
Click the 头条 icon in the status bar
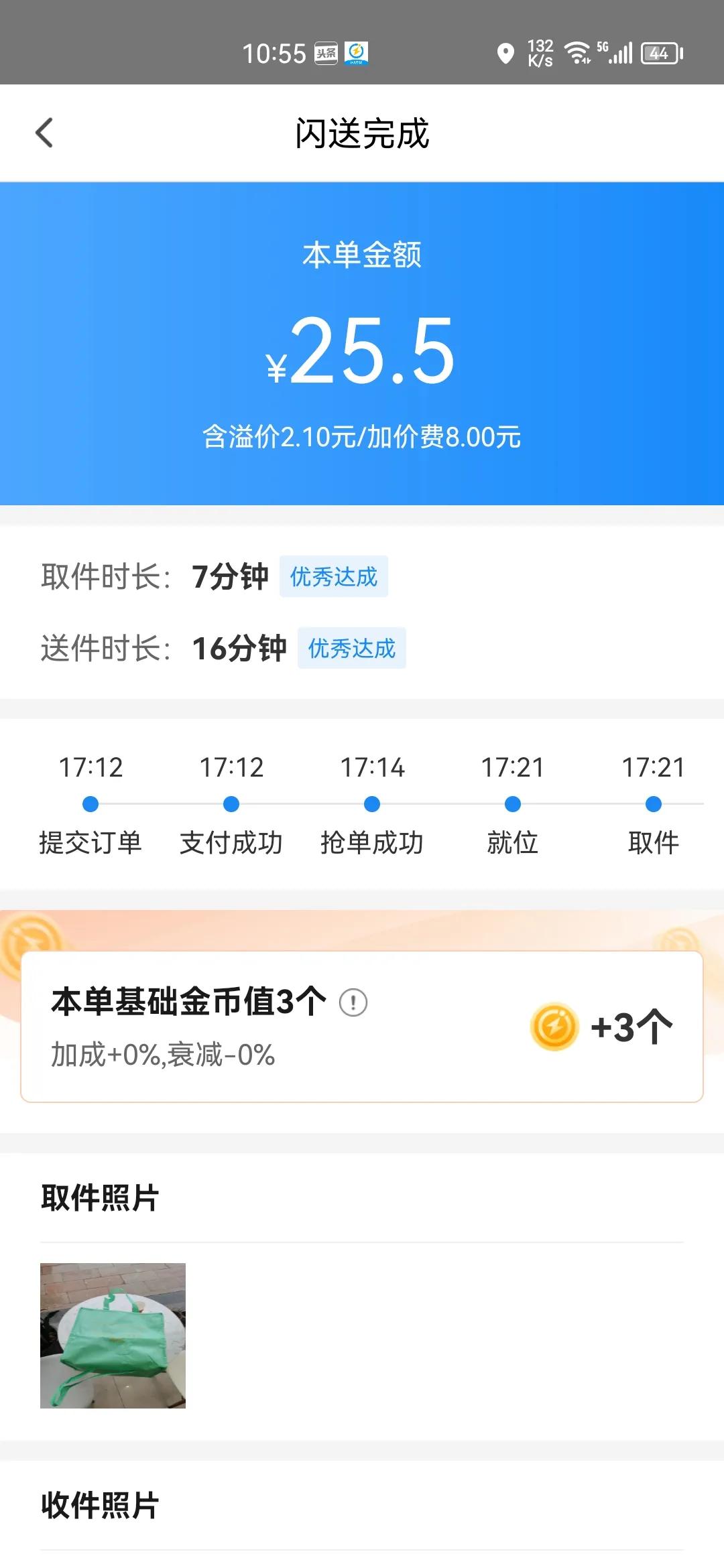[x=328, y=52]
